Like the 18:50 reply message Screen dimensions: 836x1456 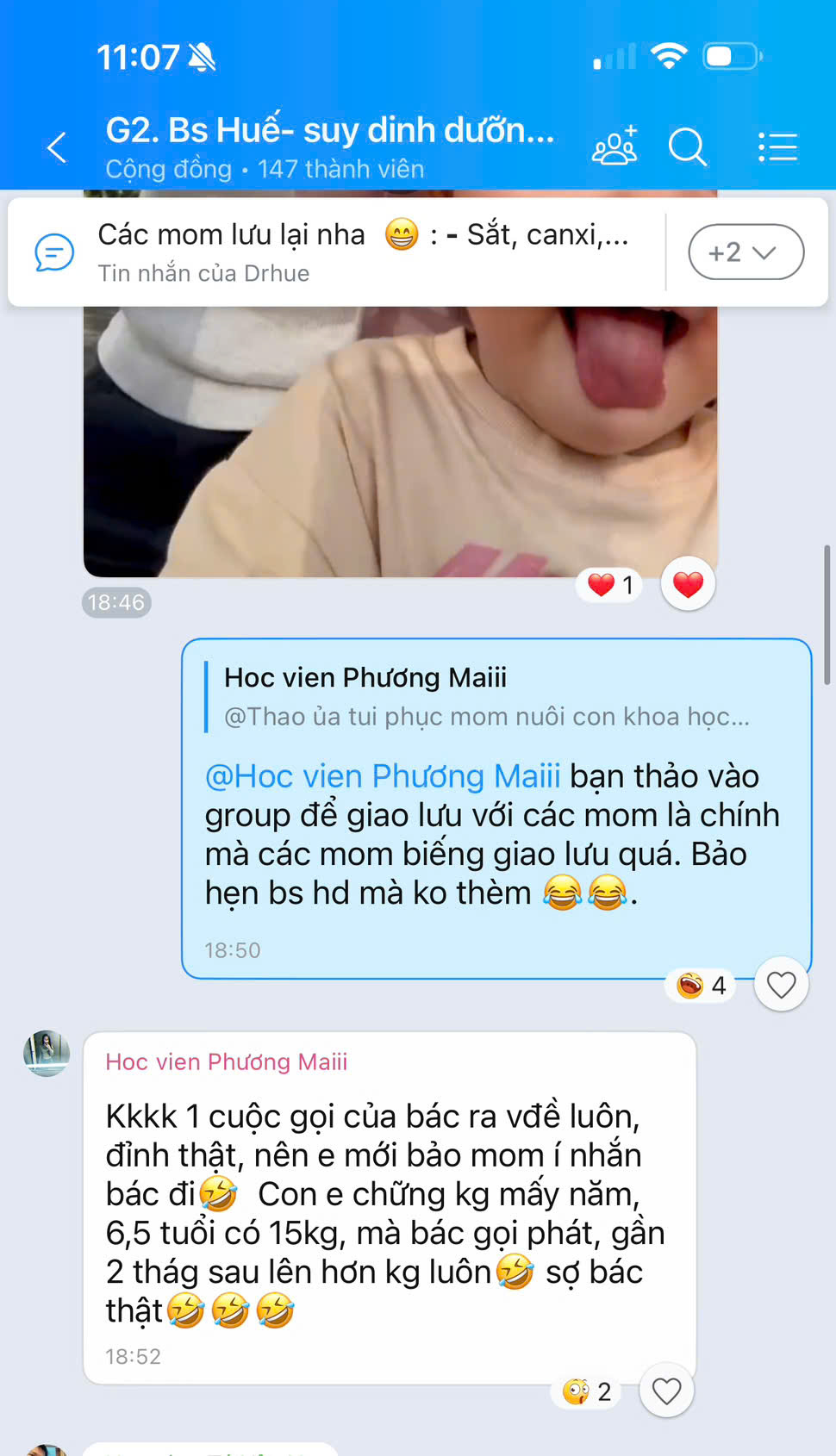tap(781, 984)
